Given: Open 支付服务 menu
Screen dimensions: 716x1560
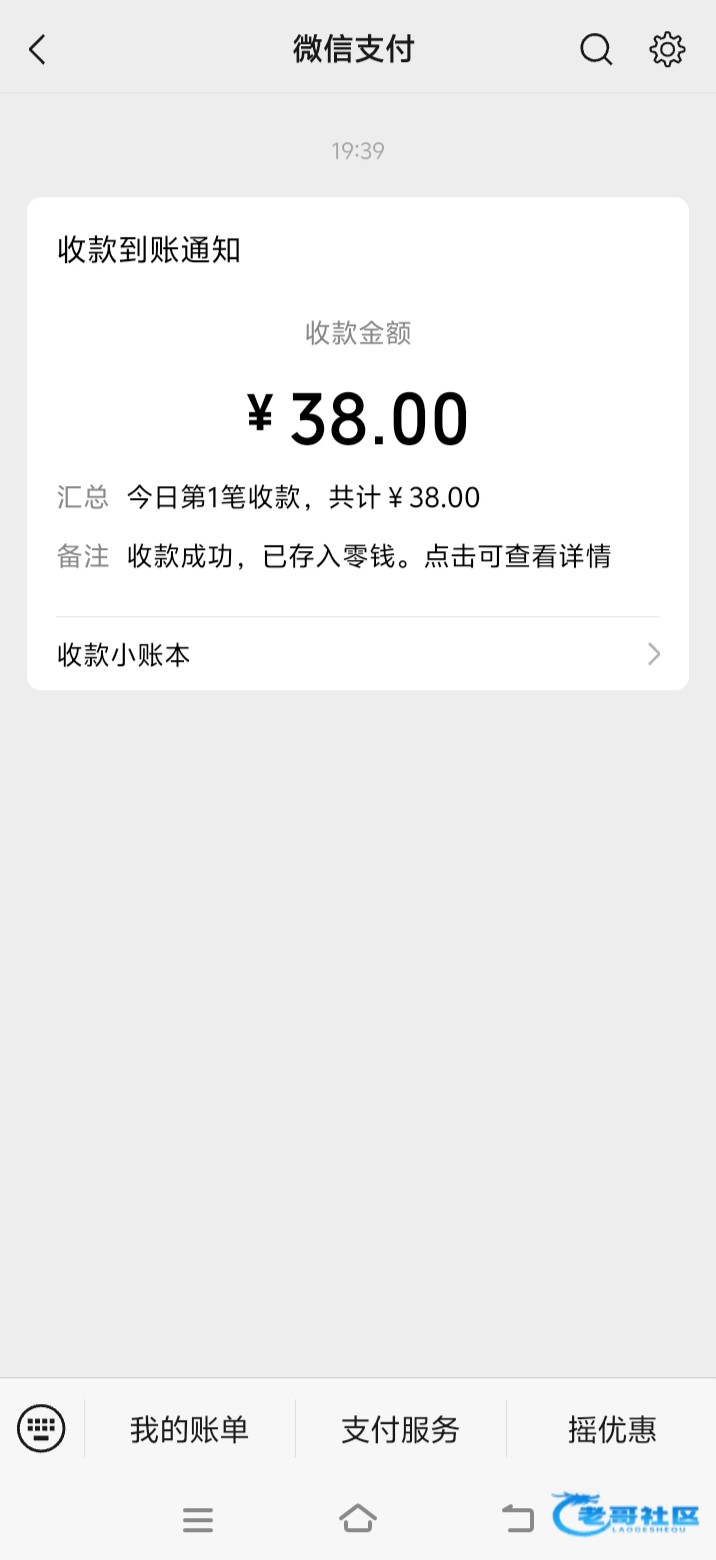Looking at the screenshot, I should click(x=400, y=1429).
